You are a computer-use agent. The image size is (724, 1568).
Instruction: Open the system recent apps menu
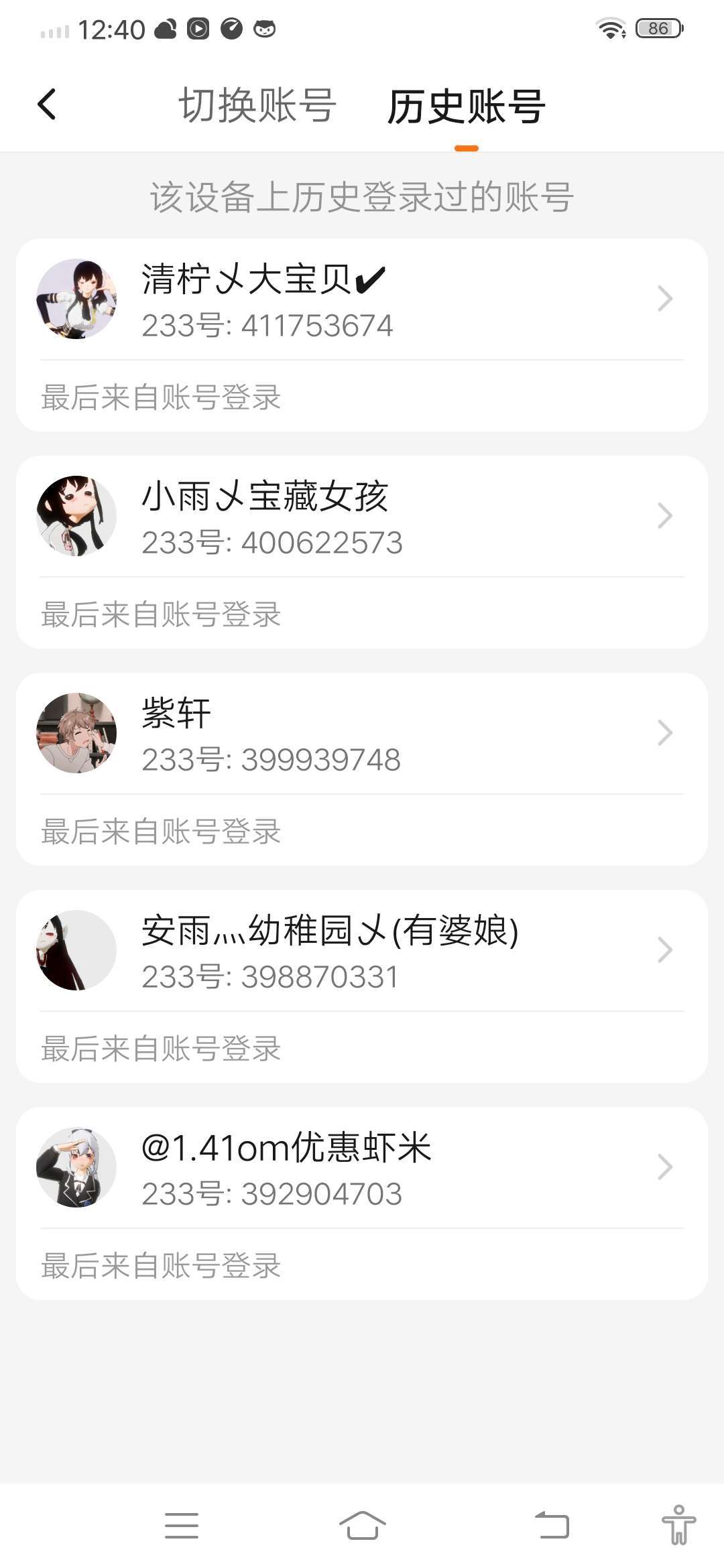[182, 1525]
